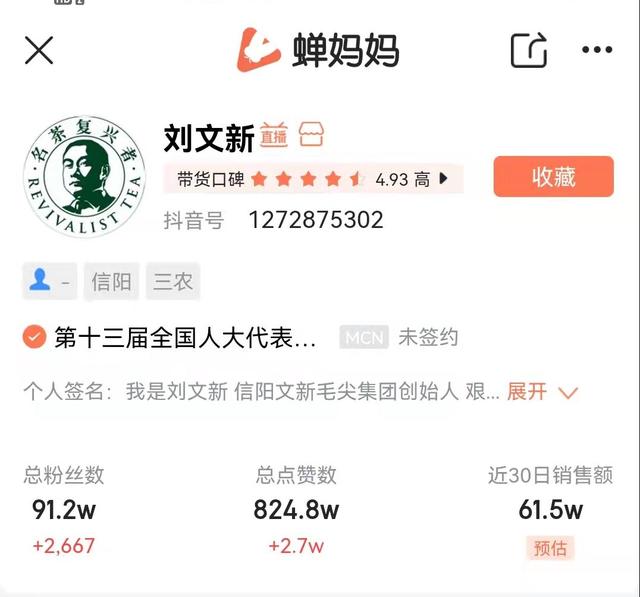The width and height of the screenshot is (640, 597).
Task: Open 刘文新's profile avatar
Action: pos(84,179)
